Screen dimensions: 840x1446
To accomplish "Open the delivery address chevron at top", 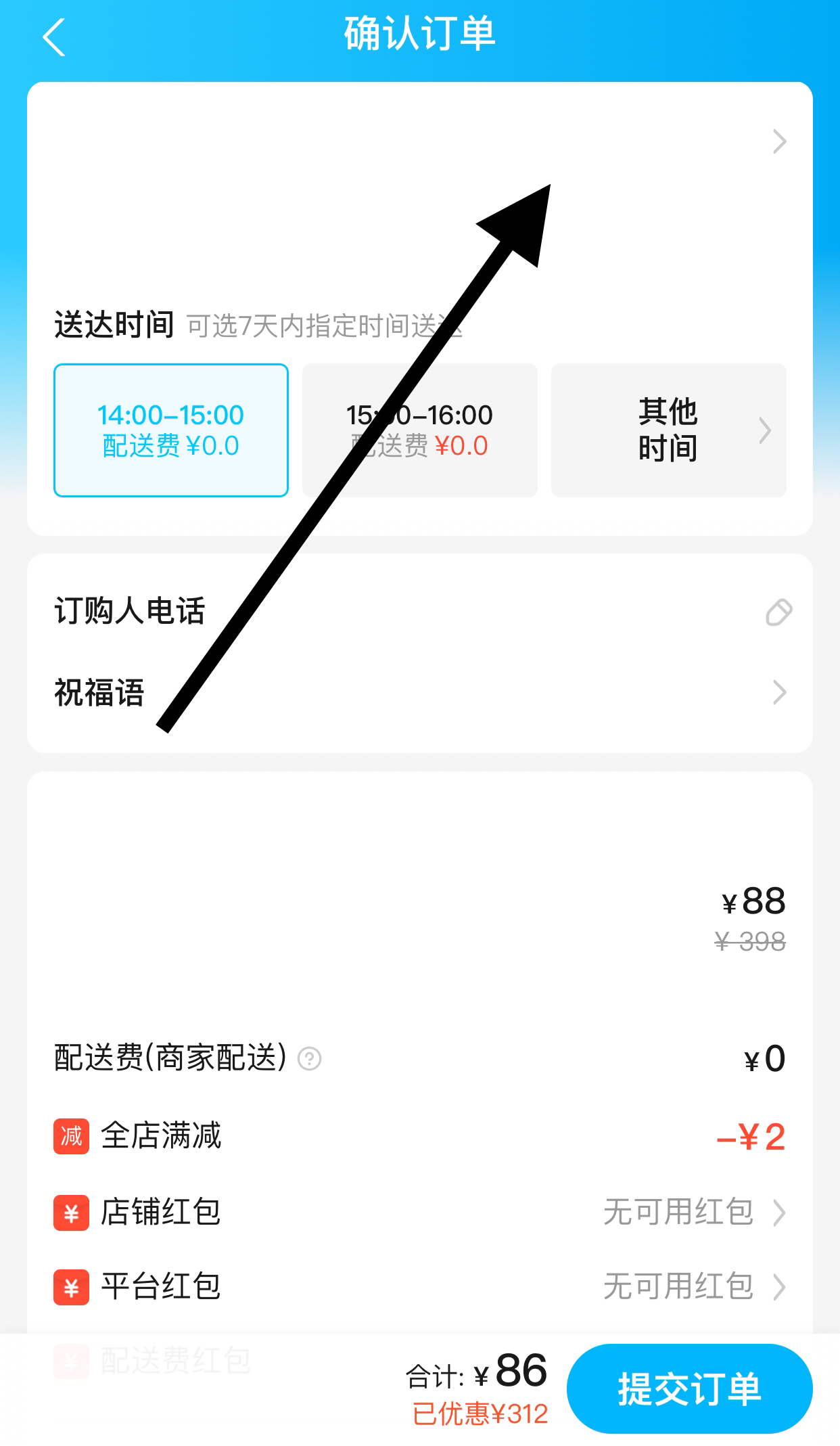I will tap(779, 141).
